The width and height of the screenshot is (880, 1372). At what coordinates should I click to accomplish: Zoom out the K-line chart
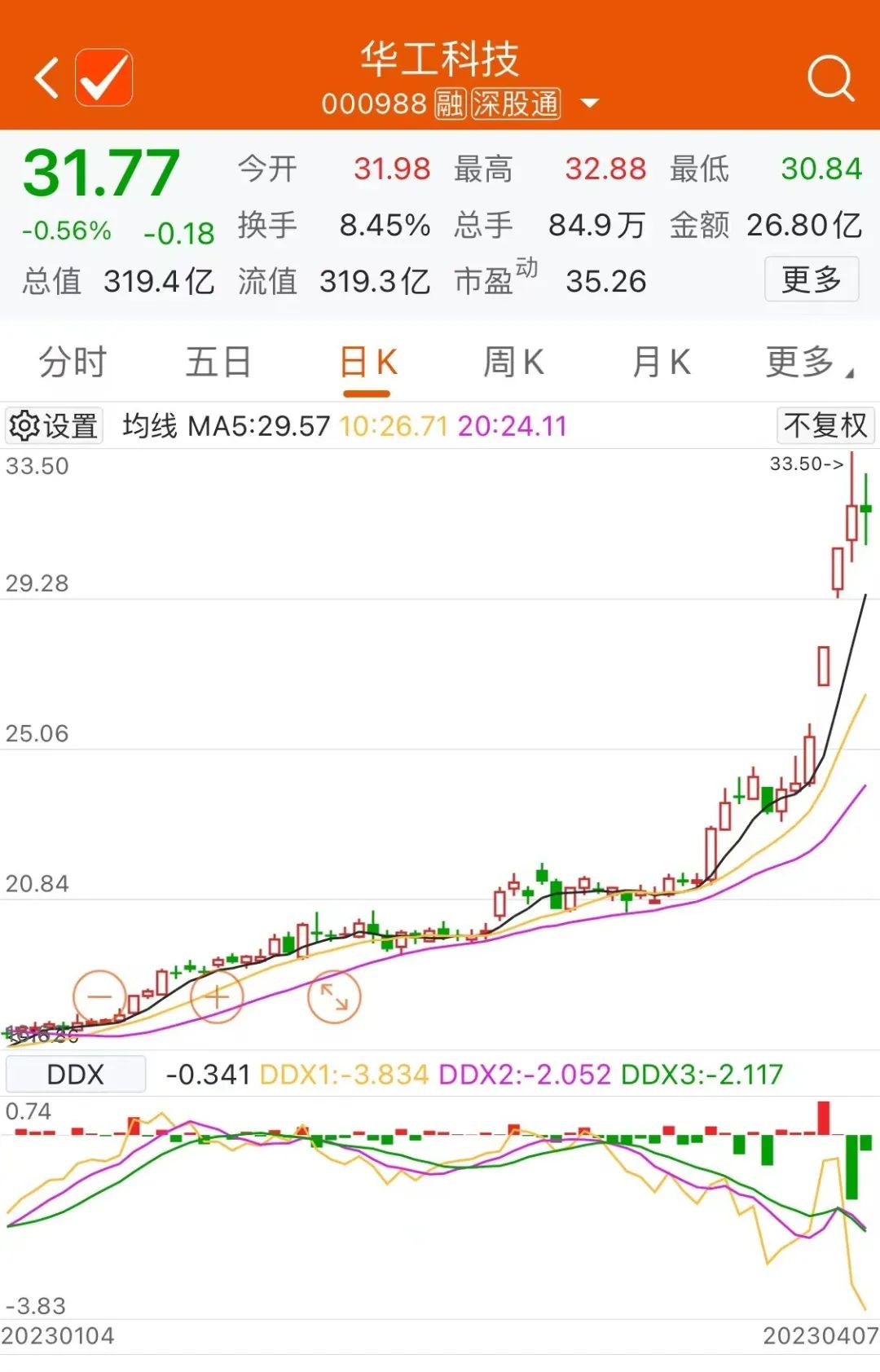(99, 996)
